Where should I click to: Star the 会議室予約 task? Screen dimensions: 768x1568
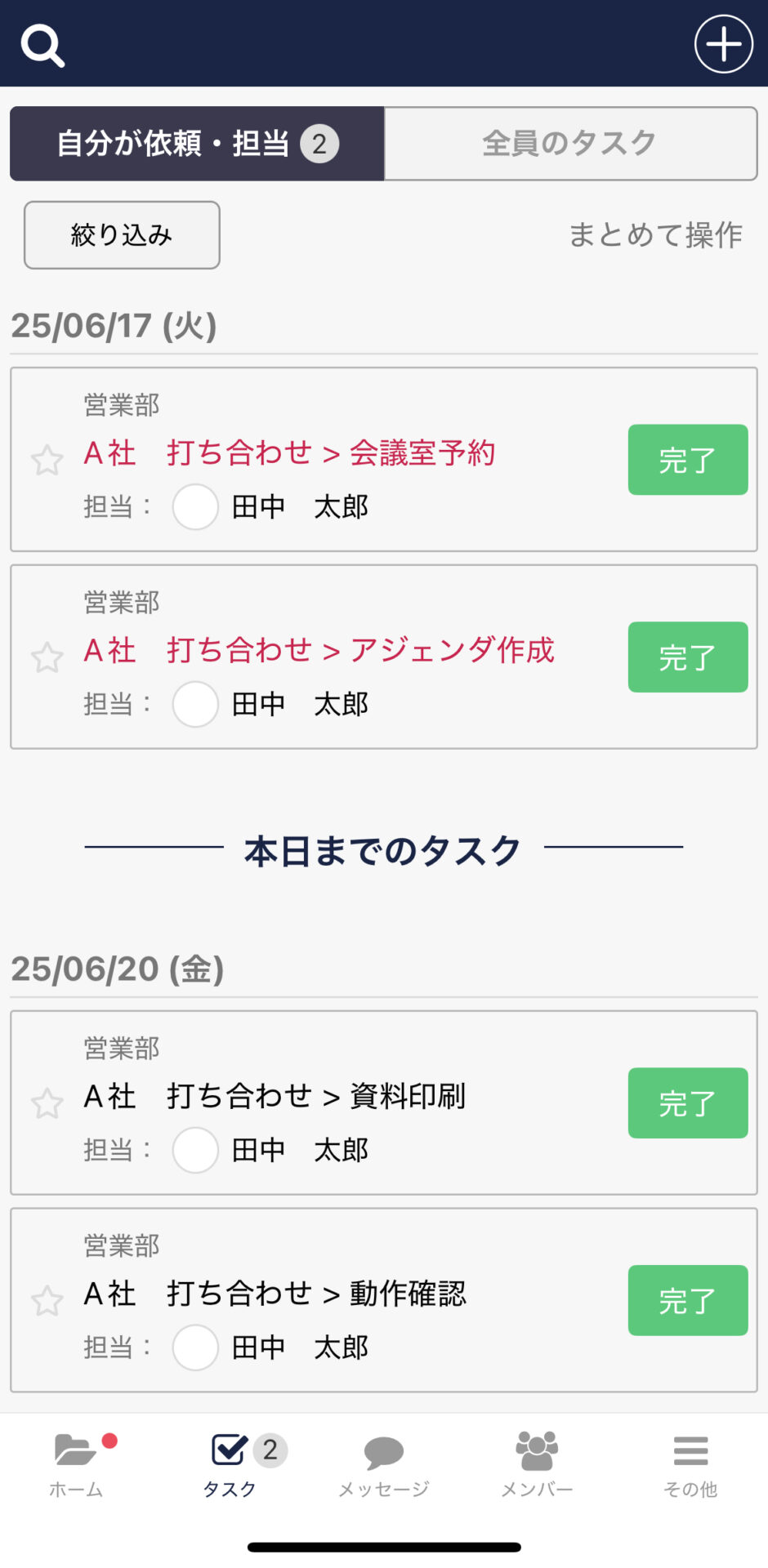pos(47,461)
